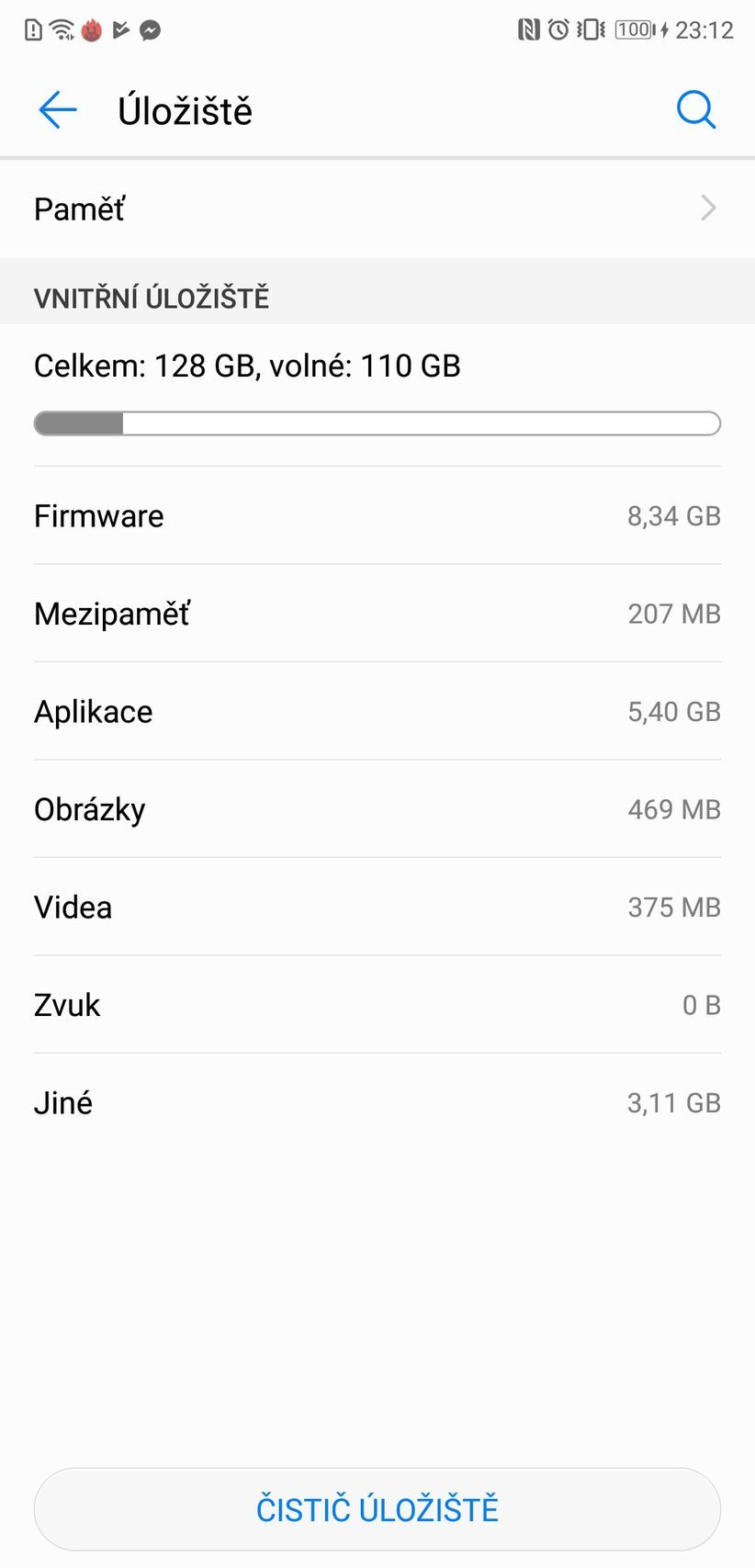Tap the Zvuk entry showing 0 B
This screenshot has height=1568, width=755.
coord(377,1005)
